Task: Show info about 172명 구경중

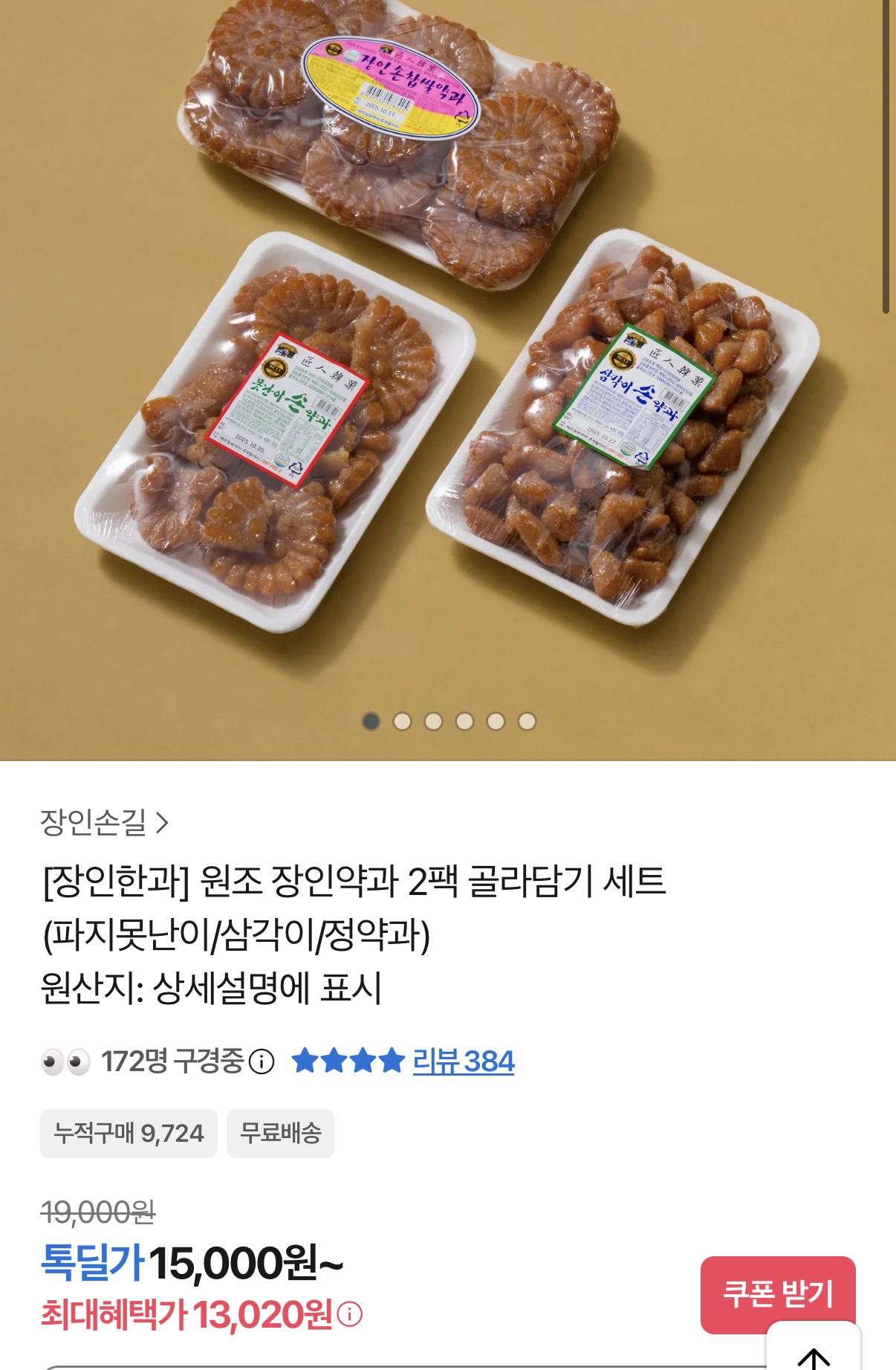Action: coord(262,1062)
